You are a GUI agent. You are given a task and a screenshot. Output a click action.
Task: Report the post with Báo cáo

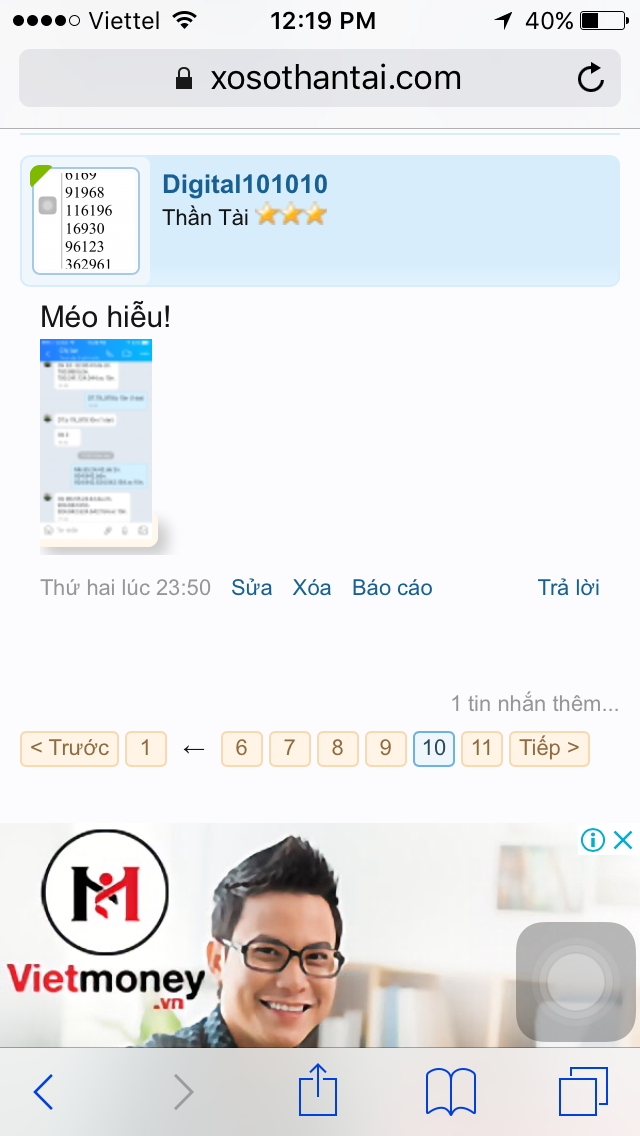pyautogui.click(x=392, y=588)
